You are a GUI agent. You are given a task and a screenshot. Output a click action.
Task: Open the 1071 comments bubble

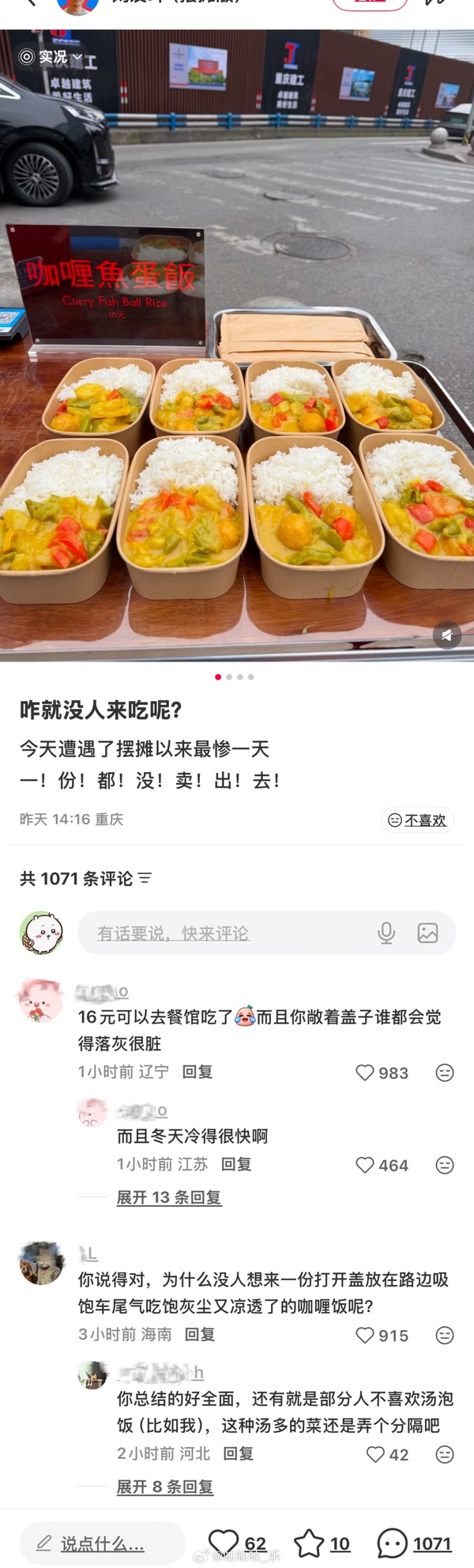click(393, 1543)
